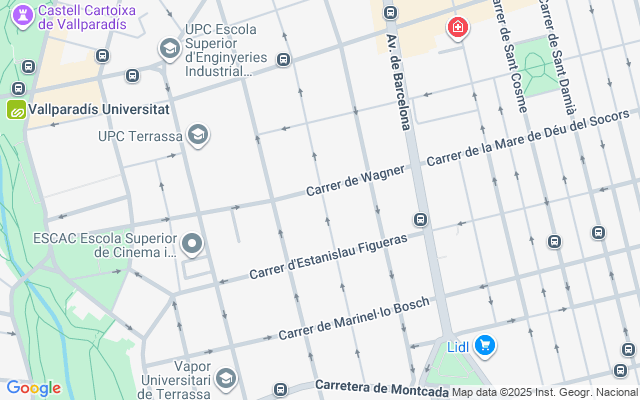The image size is (640, 400).
Task: Open ESCAC Escola Superior de Cinema marker
Action: point(192,243)
